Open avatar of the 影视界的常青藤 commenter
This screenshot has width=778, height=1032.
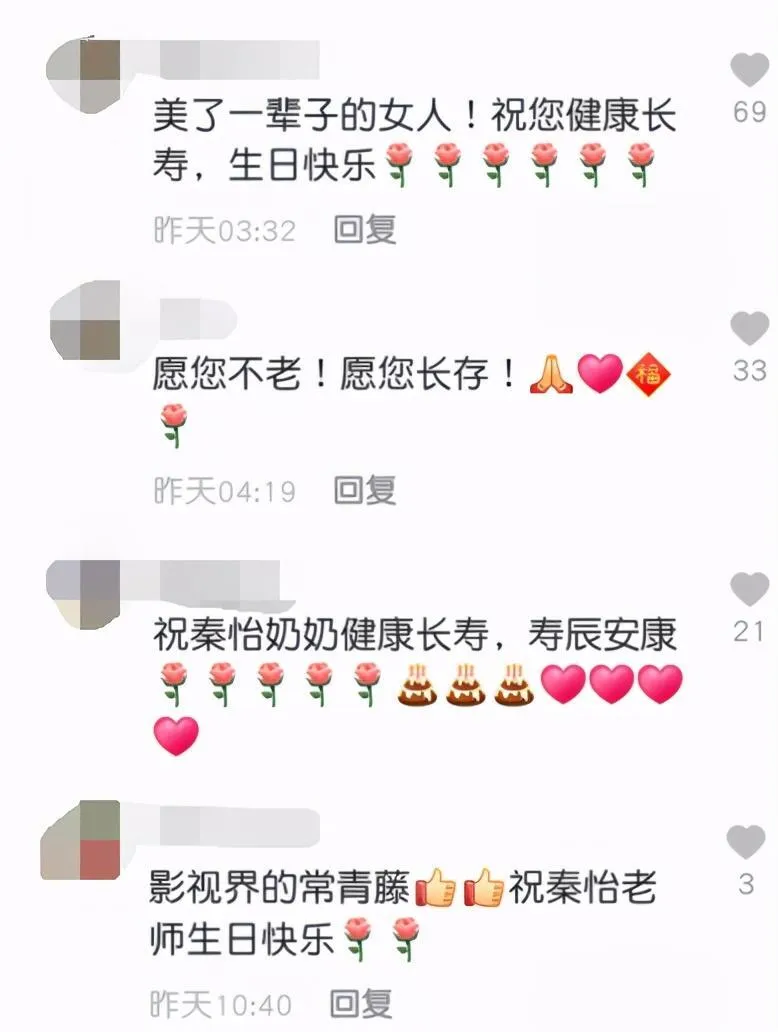80,840
